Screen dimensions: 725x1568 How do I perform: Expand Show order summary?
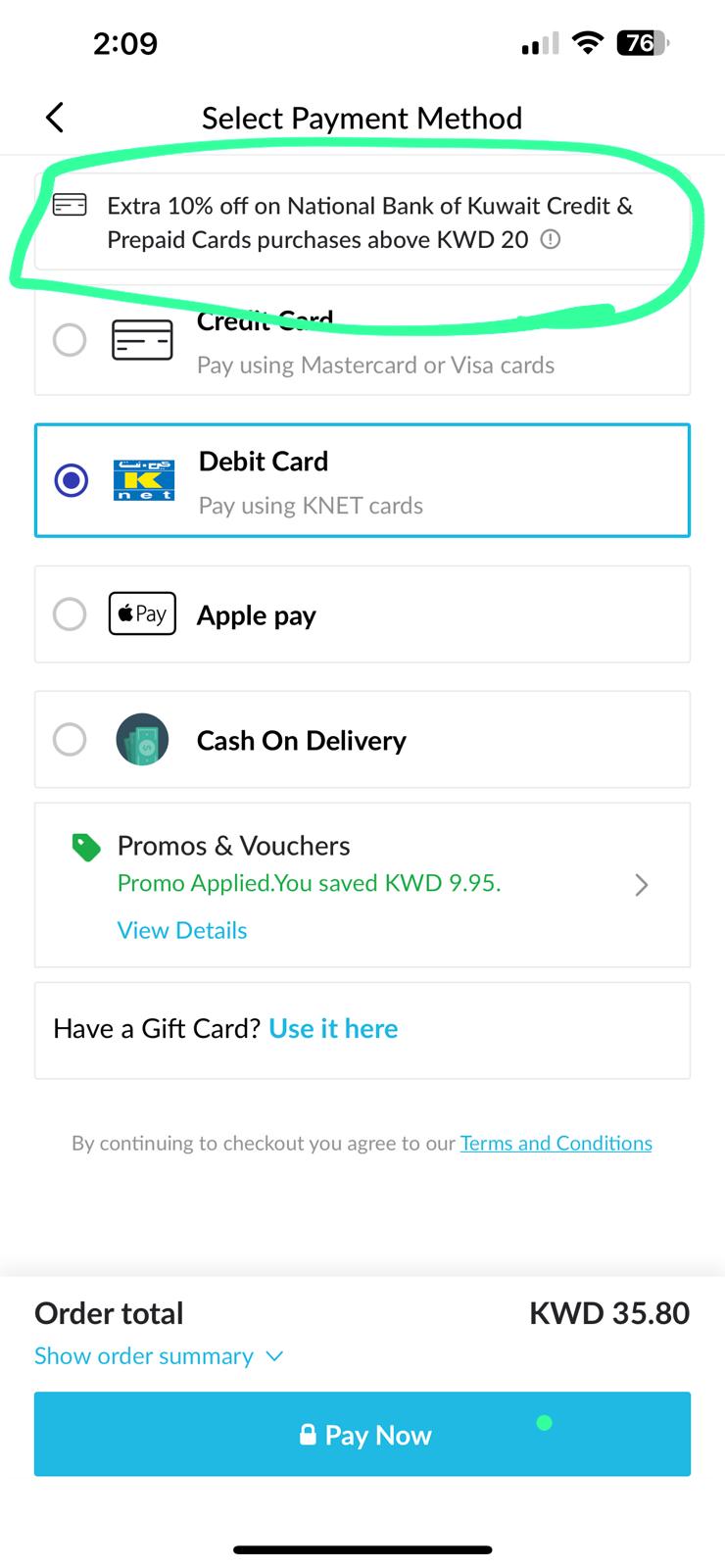tap(159, 1356)
